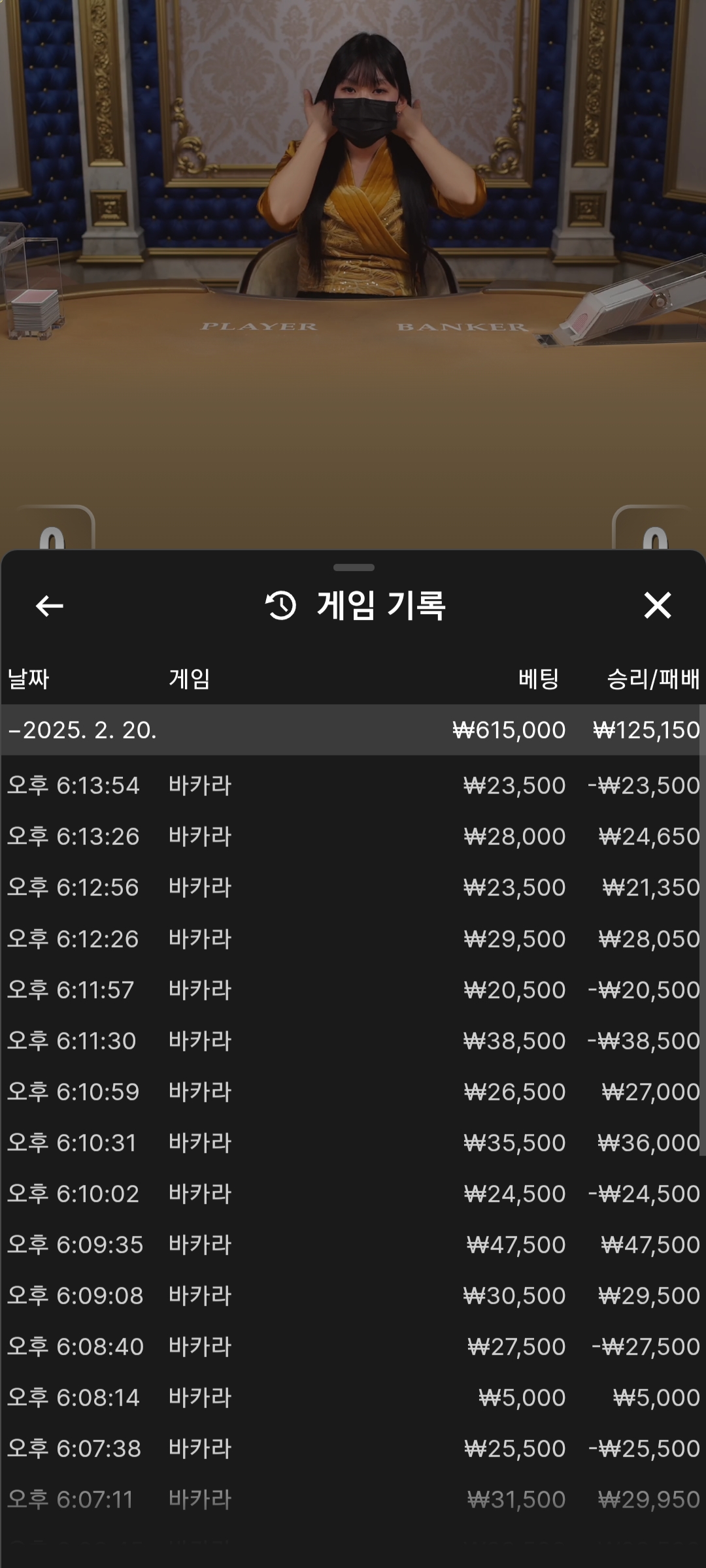
Task: View details of the 오후 6:12:56 round
Action: (353, 887)
